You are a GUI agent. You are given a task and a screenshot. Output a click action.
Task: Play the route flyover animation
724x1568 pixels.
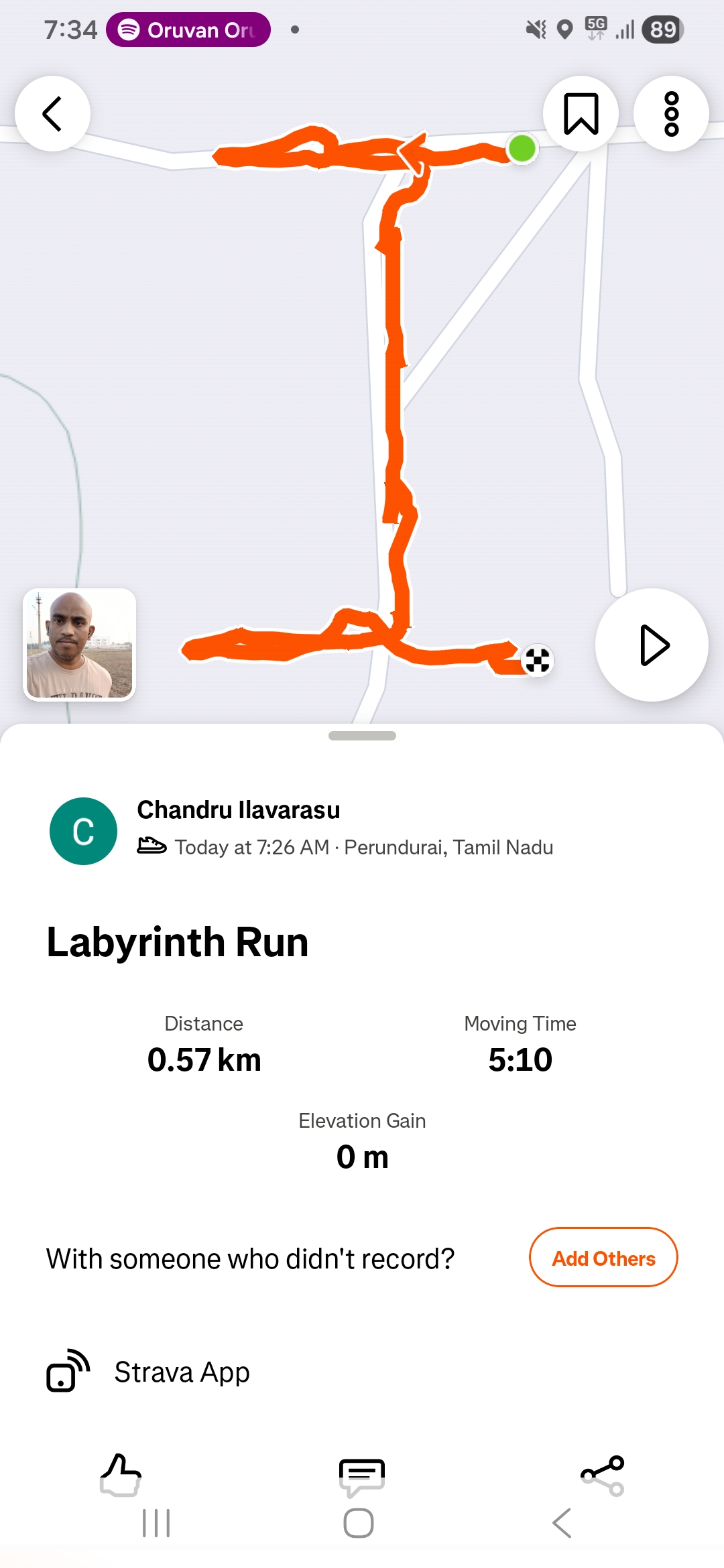652,645
